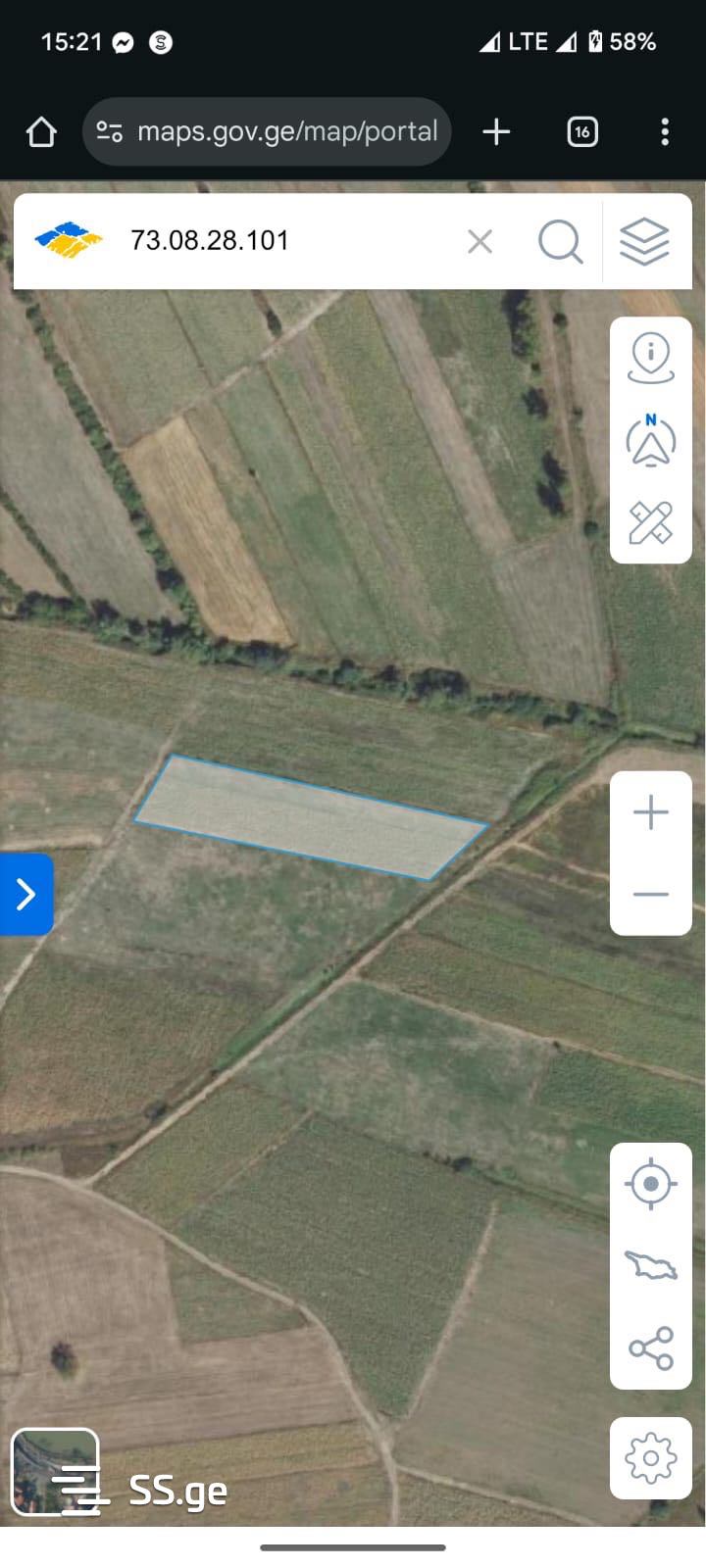Reset map orientation to north
The height and width of the screenshot is (1568, 706).
650,441
